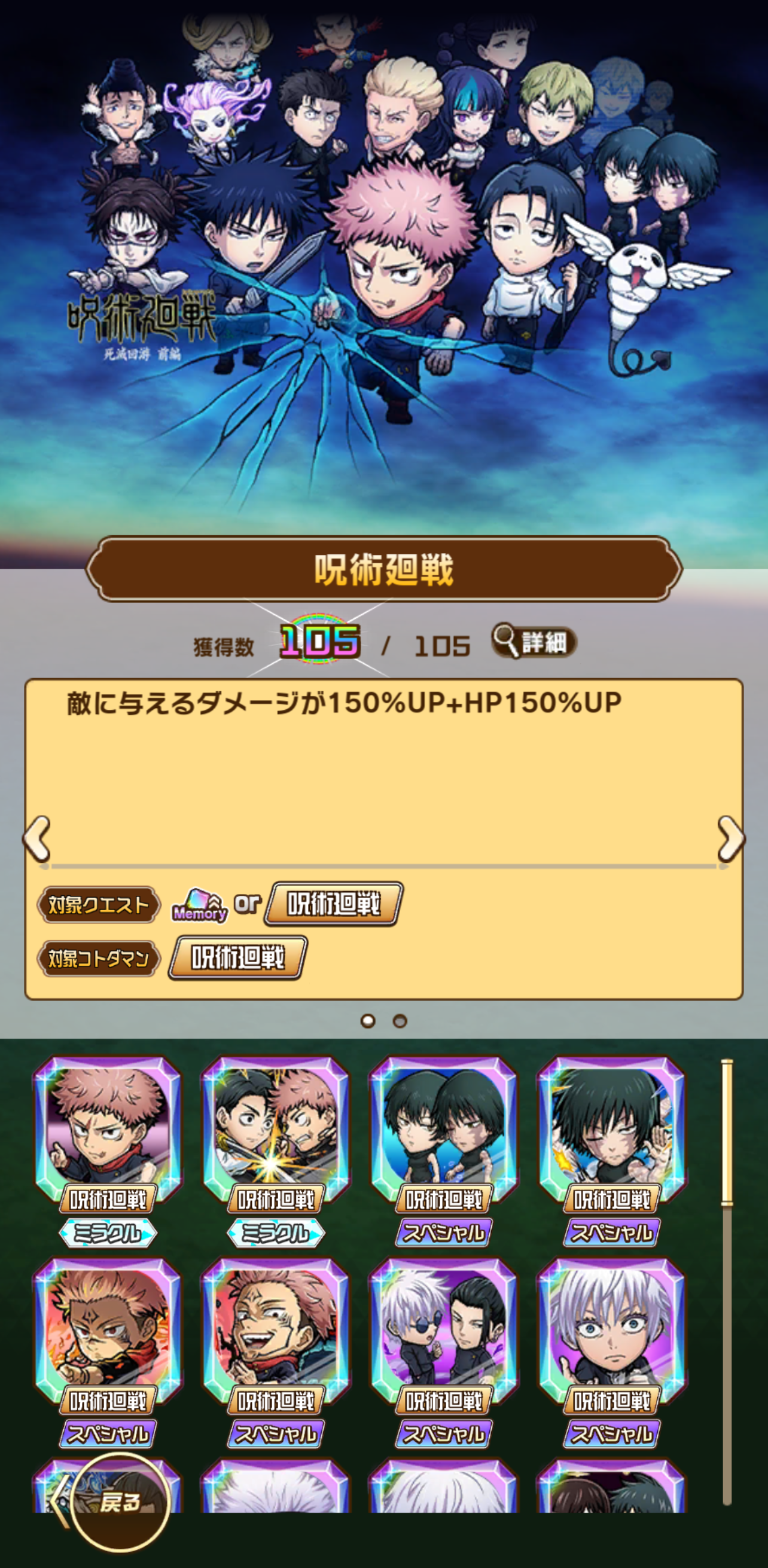Tap the 呪術廻戦 target quest tag

(x=334, y=904)
